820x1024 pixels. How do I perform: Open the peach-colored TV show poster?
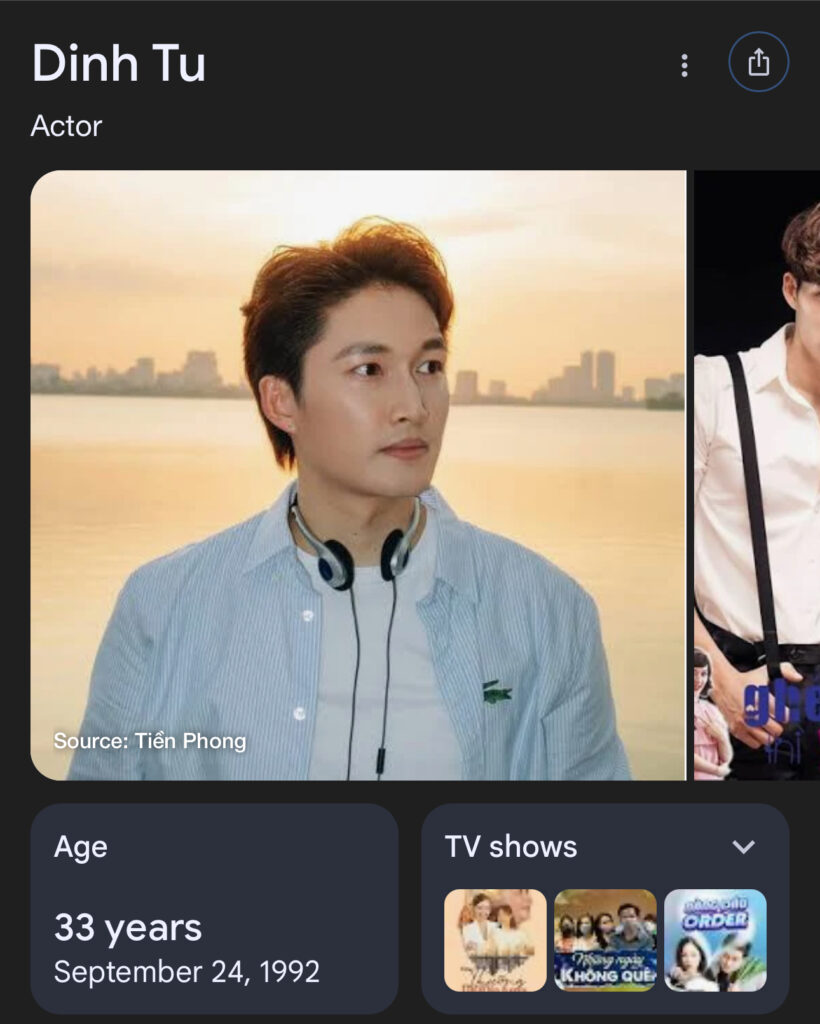[x=495, y=940]
